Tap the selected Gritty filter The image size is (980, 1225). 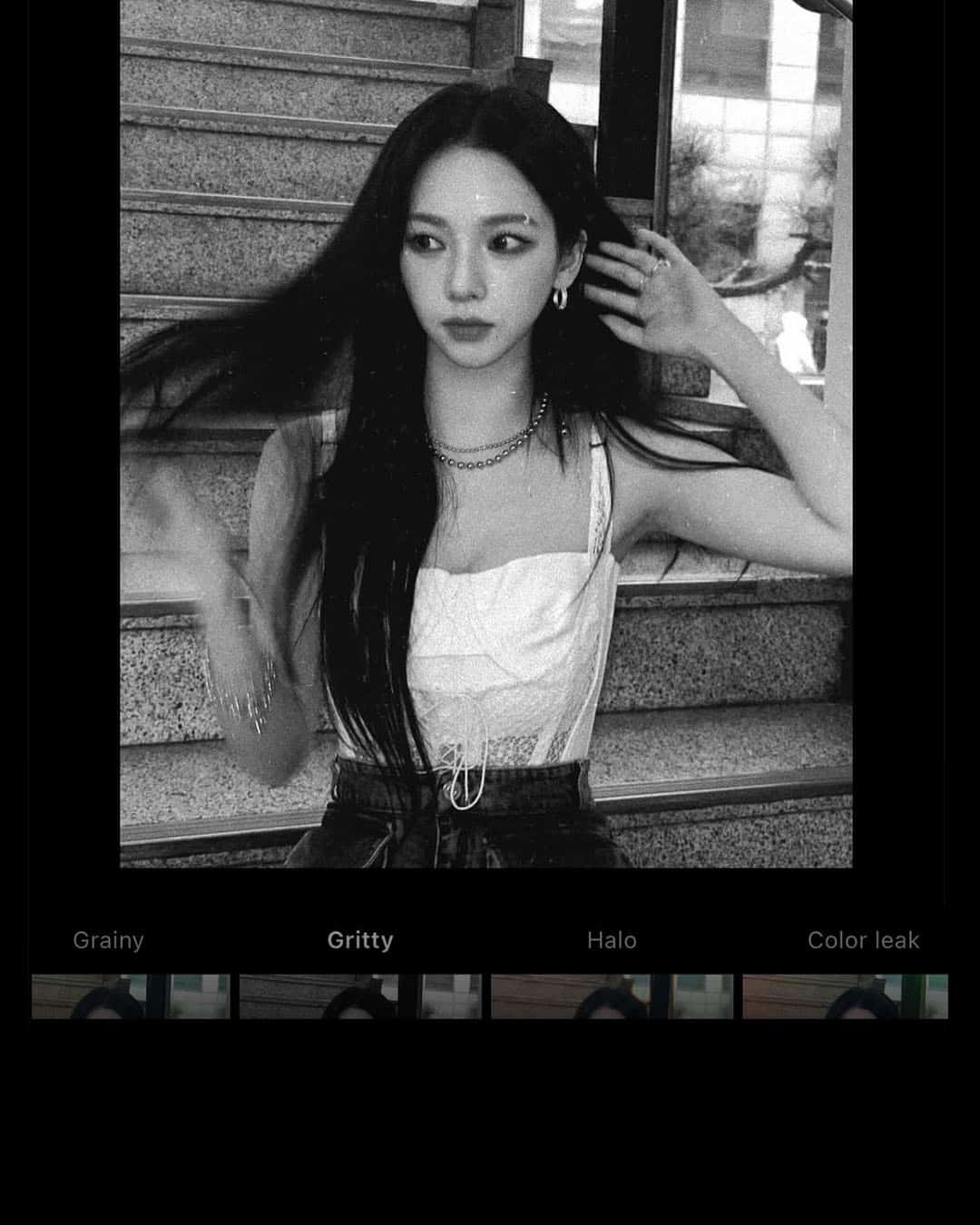coord(360,995)
